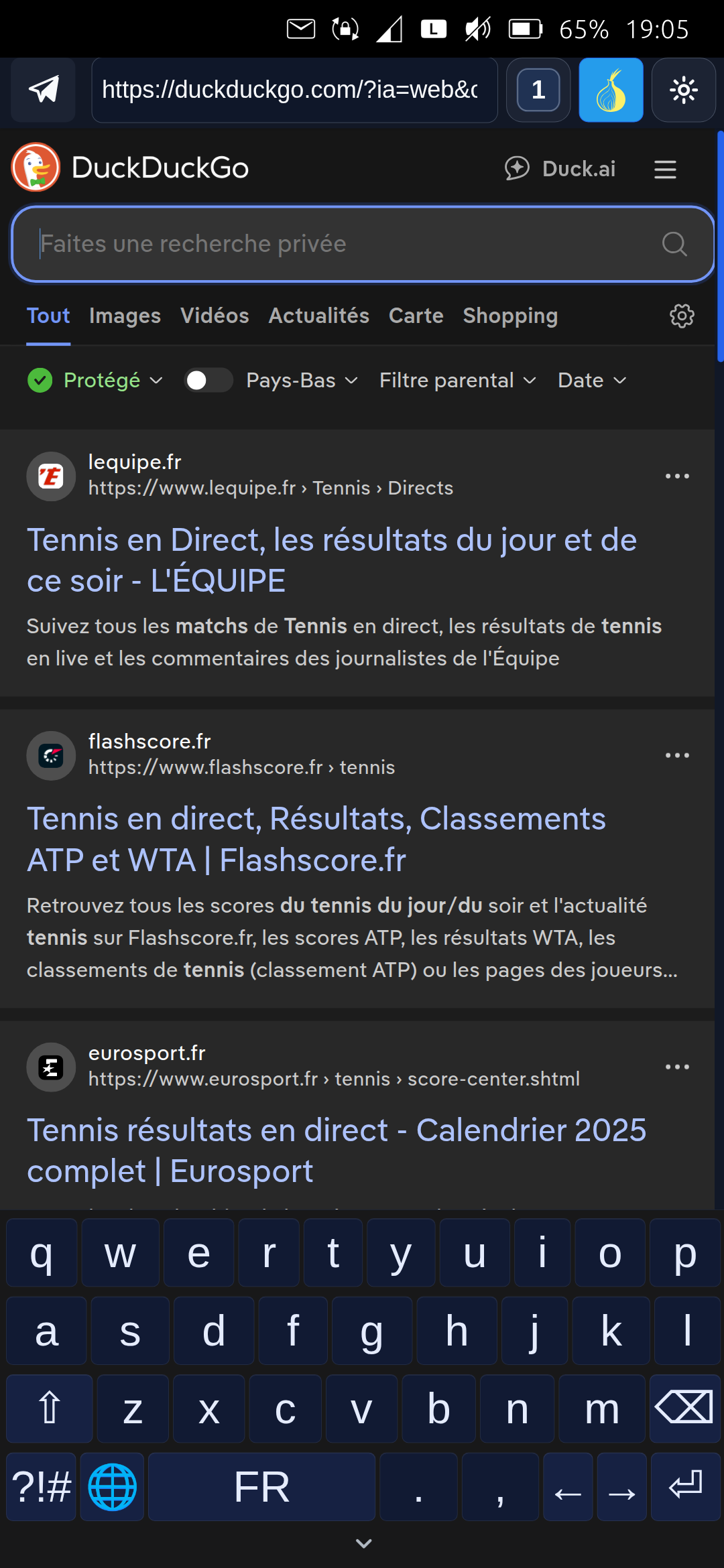Open the three-dot menu on the lequipe.fr result

[x=676, y=476]
